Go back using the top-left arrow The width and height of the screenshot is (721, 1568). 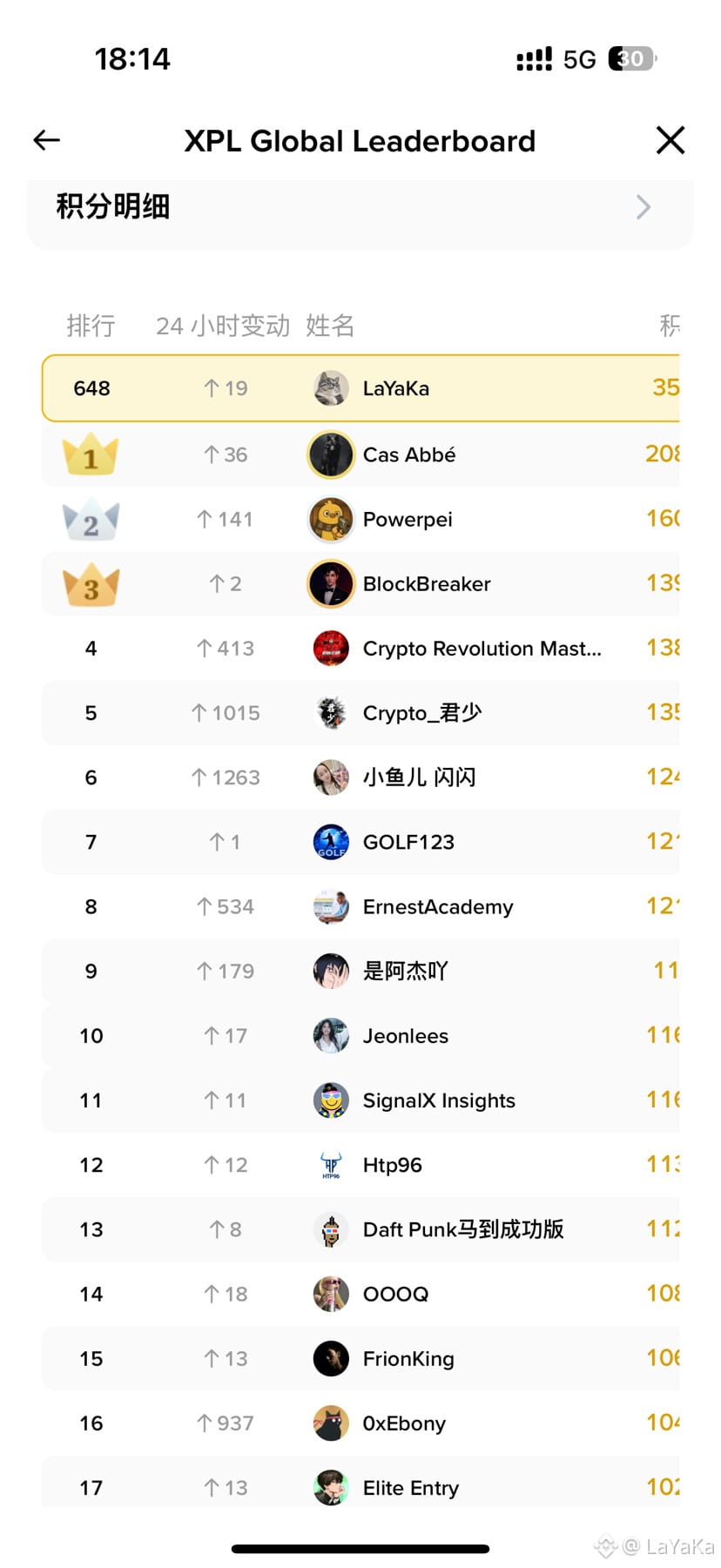tap(47, 140)
